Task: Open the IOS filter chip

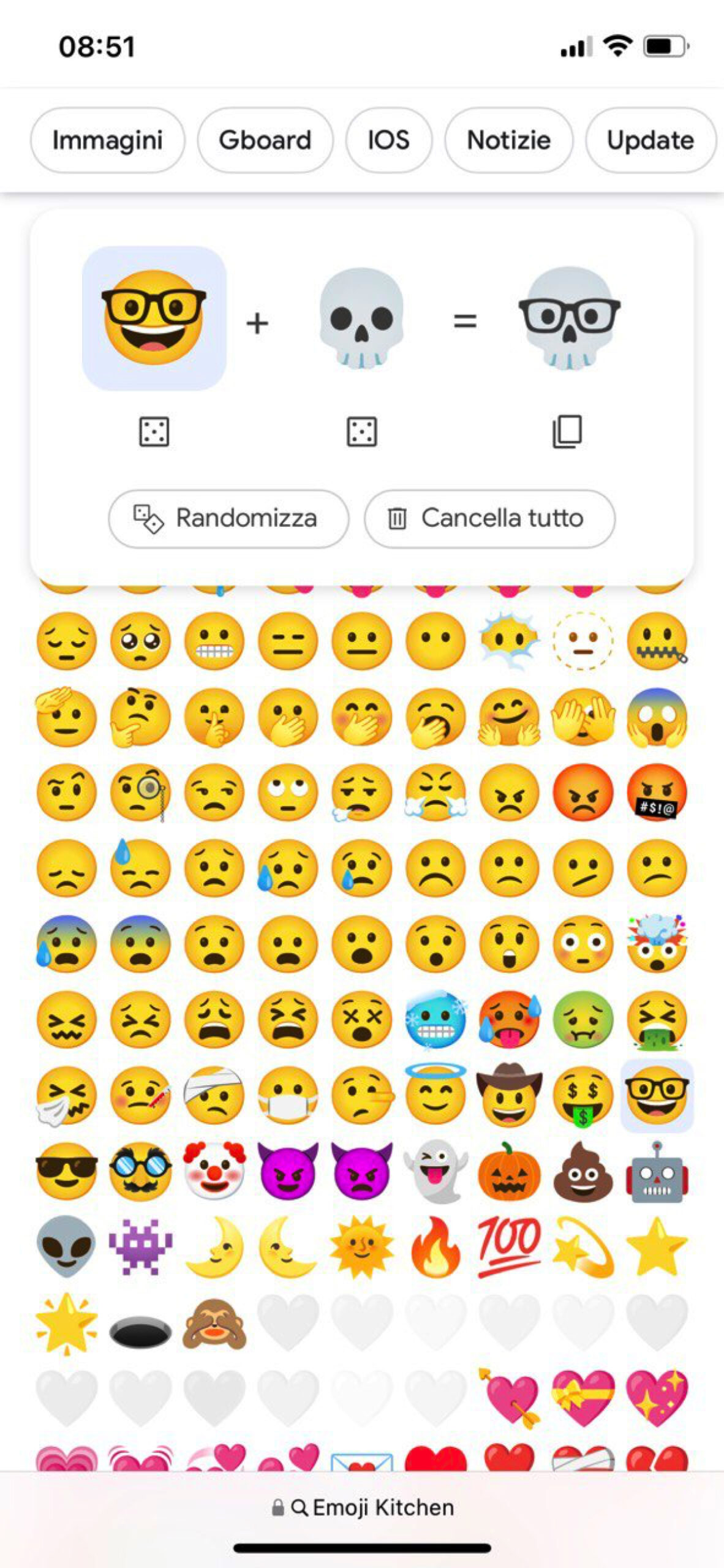Action: click(388, 140)
